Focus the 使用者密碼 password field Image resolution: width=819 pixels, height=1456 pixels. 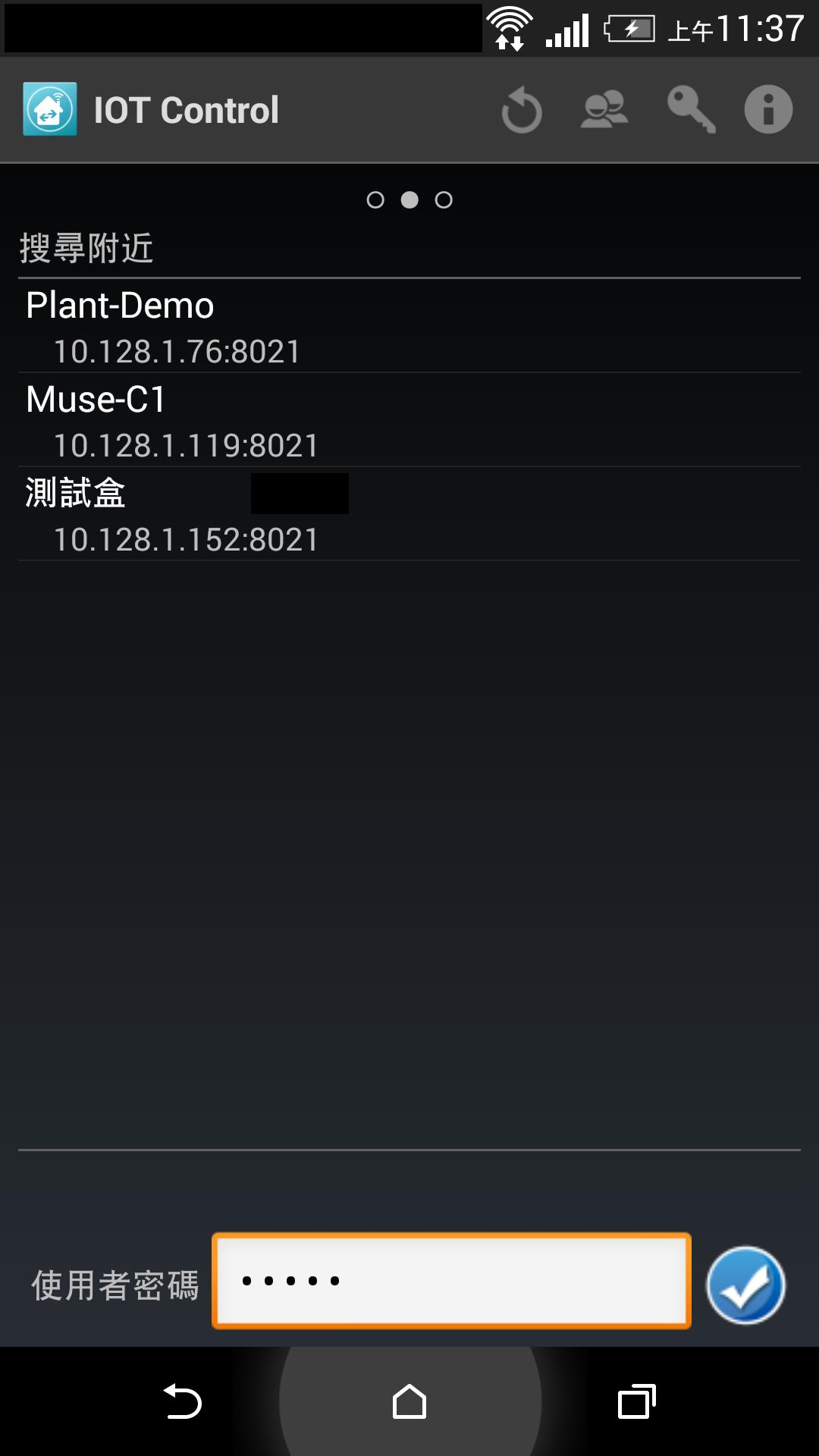tap(451, 1281)
